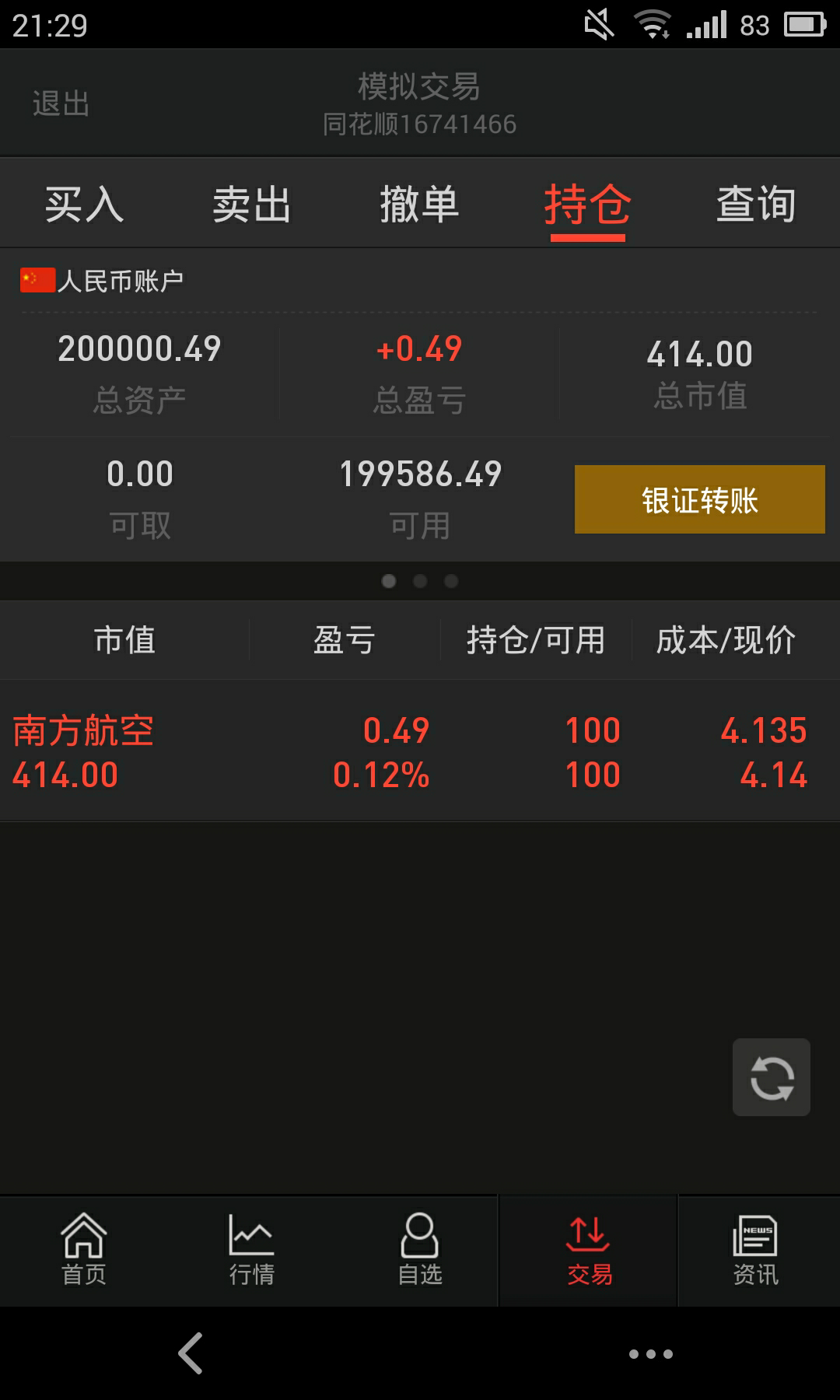Switch to the third summary page dot
This screenshot has width=840, height=1400.
point(451,581)
